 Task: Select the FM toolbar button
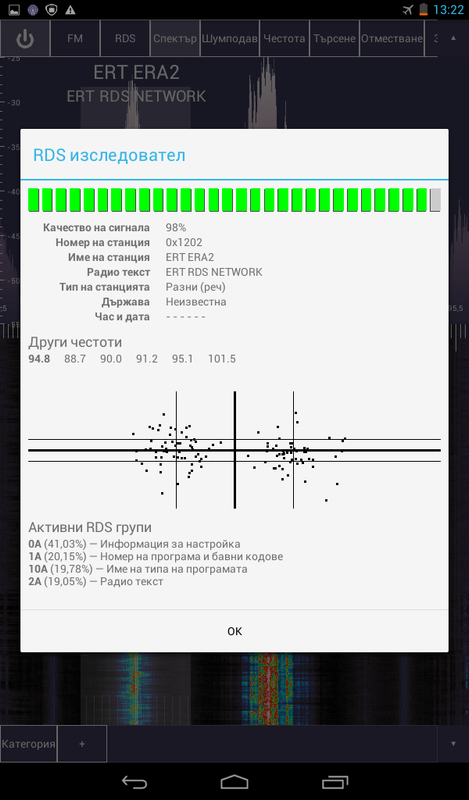point(75,38)
